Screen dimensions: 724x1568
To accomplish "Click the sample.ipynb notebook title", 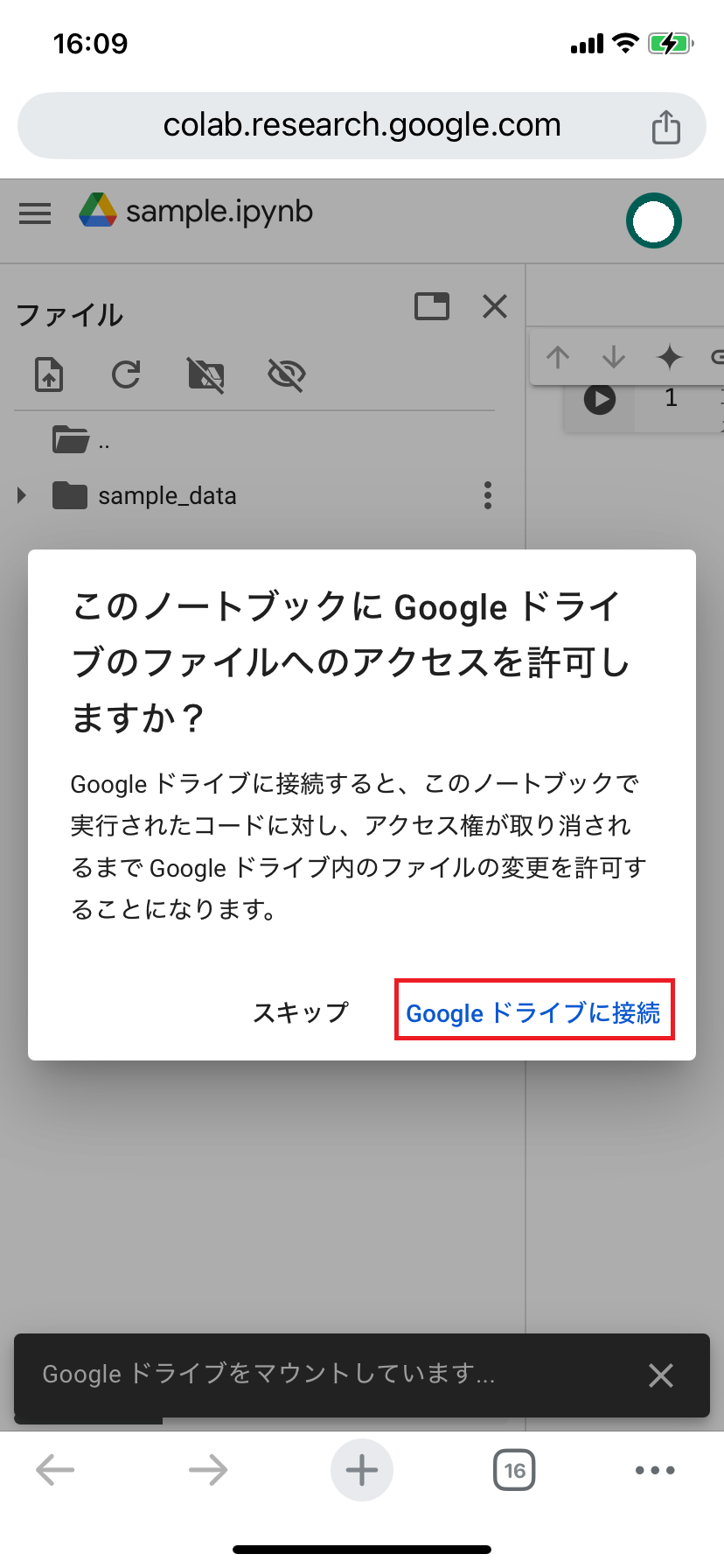I will pos(218,211).
